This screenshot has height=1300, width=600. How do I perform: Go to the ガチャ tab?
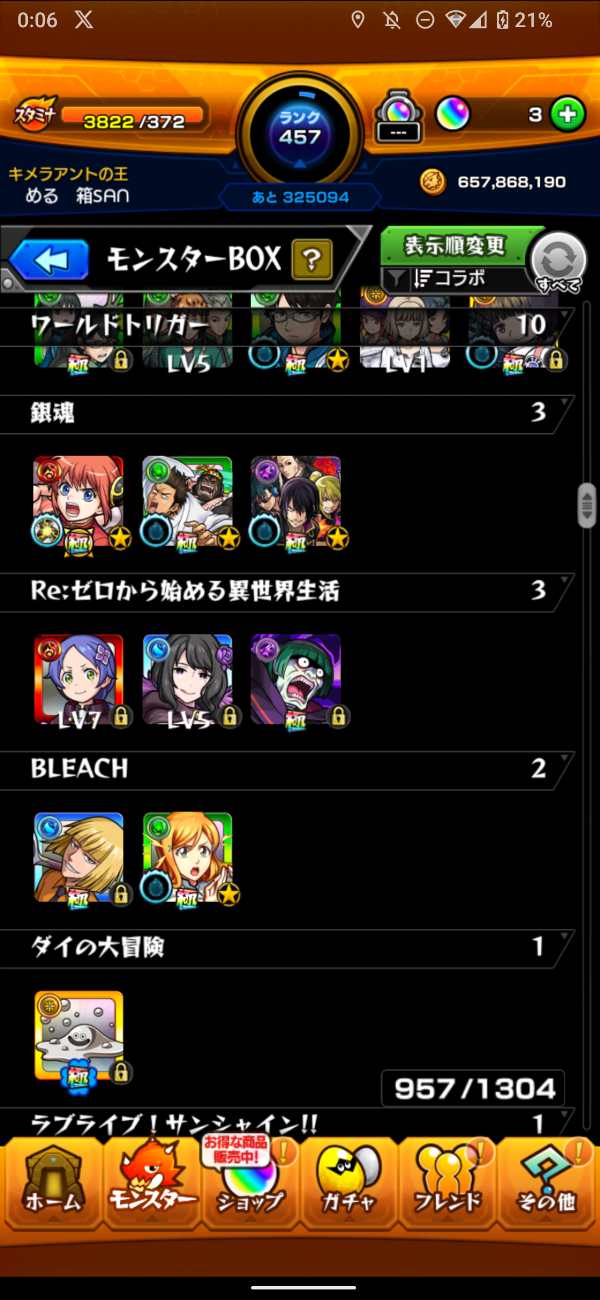(348, 1187)
